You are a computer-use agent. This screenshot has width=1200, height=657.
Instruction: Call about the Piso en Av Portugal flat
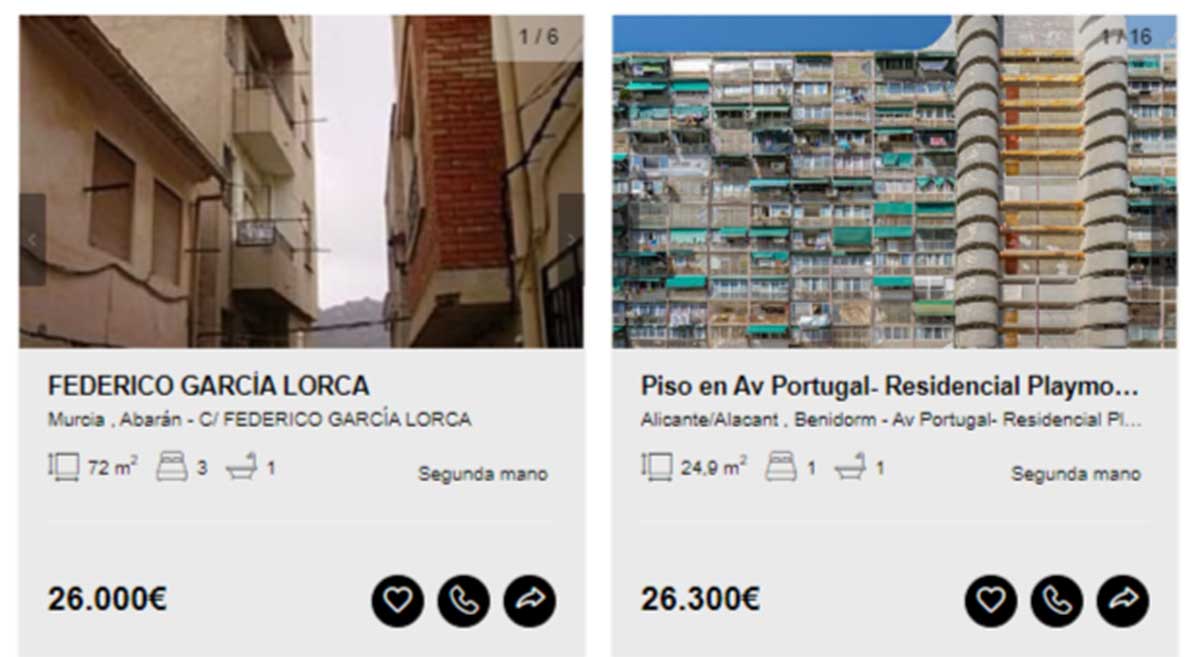pos(1057,601)
